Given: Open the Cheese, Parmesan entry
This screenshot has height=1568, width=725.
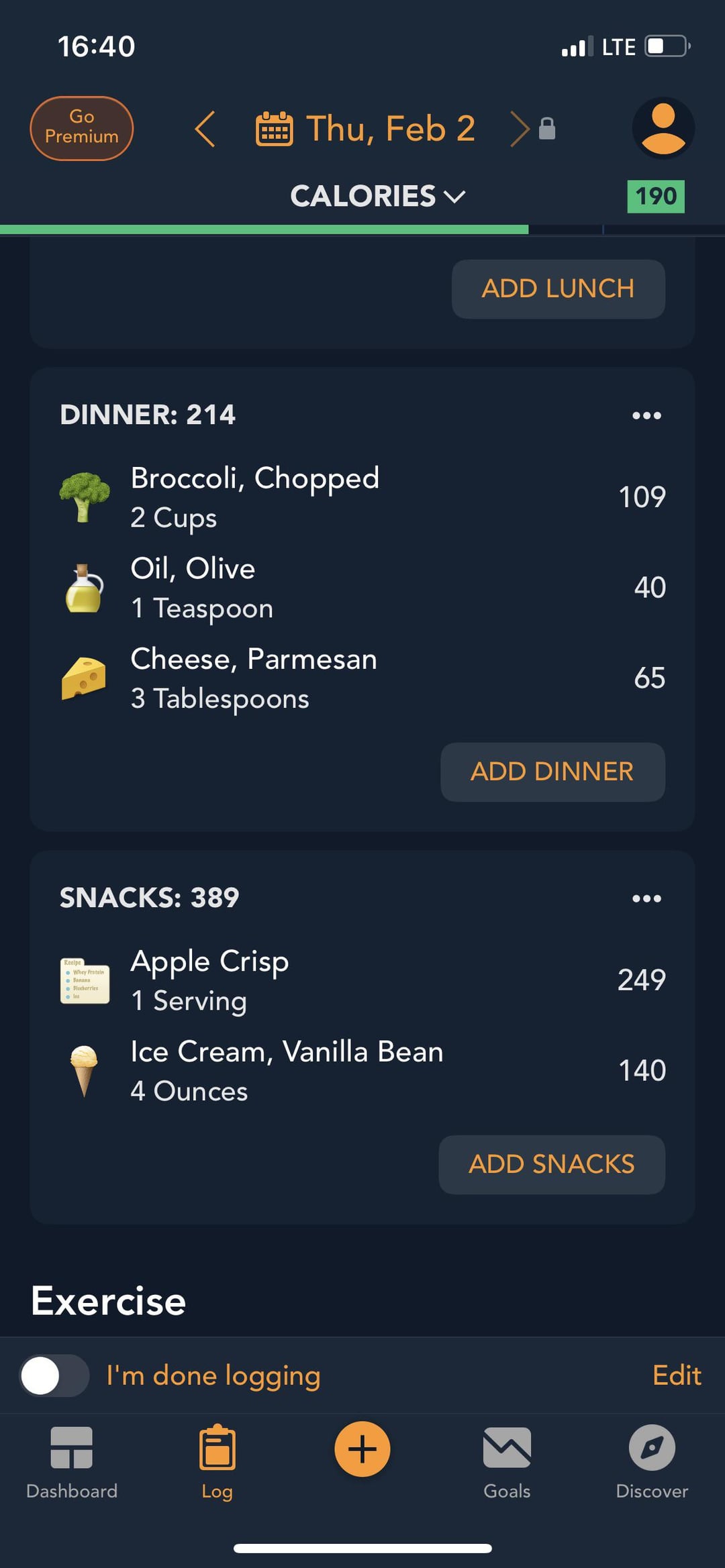Looking at the screenshot, I should [x=362, y=678].
